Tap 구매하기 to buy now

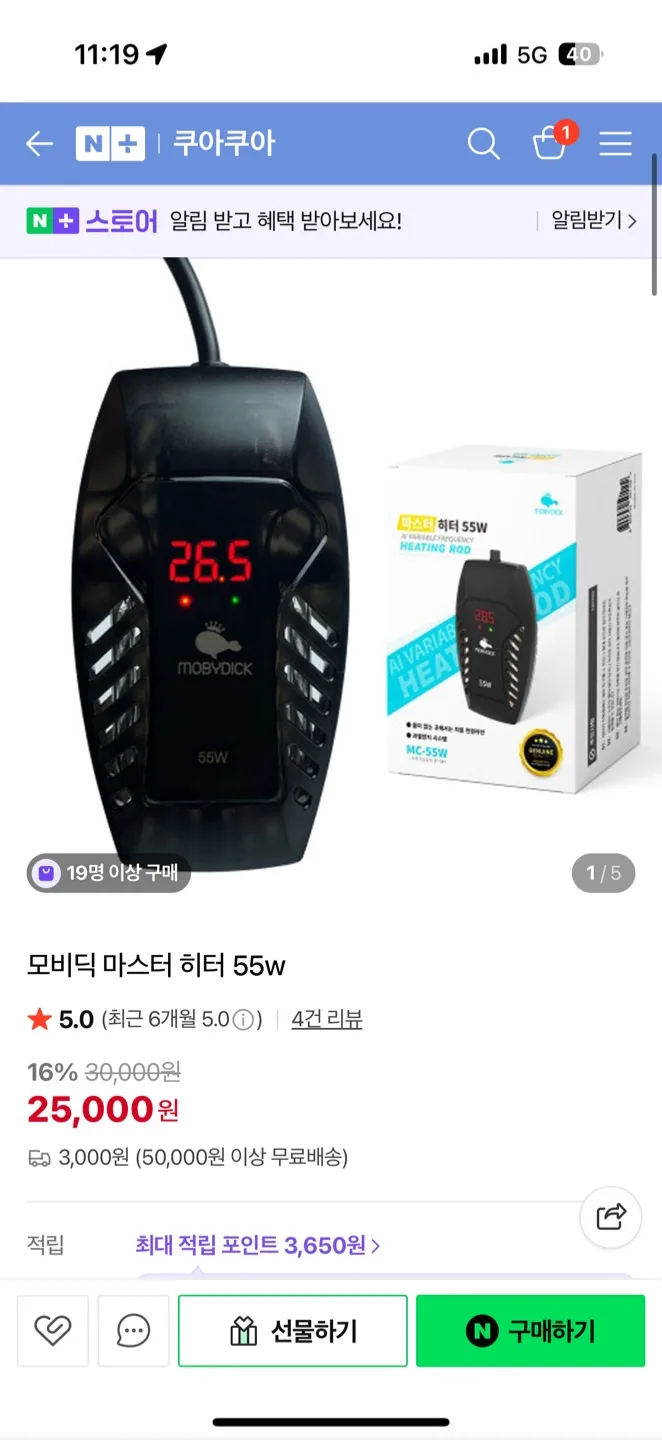pyautogui.click(x=530, y=1330)
